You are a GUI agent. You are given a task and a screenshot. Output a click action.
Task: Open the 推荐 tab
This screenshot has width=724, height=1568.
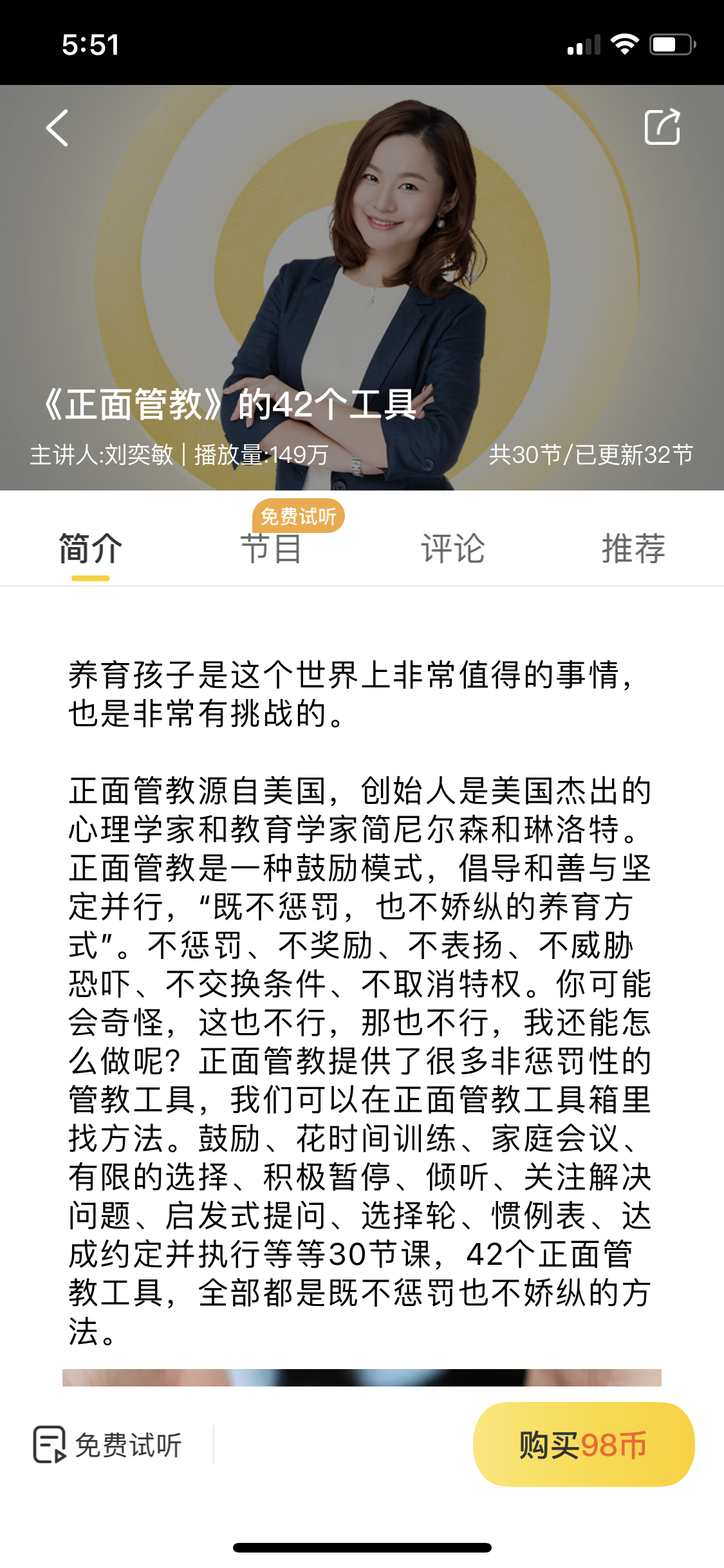633,548
